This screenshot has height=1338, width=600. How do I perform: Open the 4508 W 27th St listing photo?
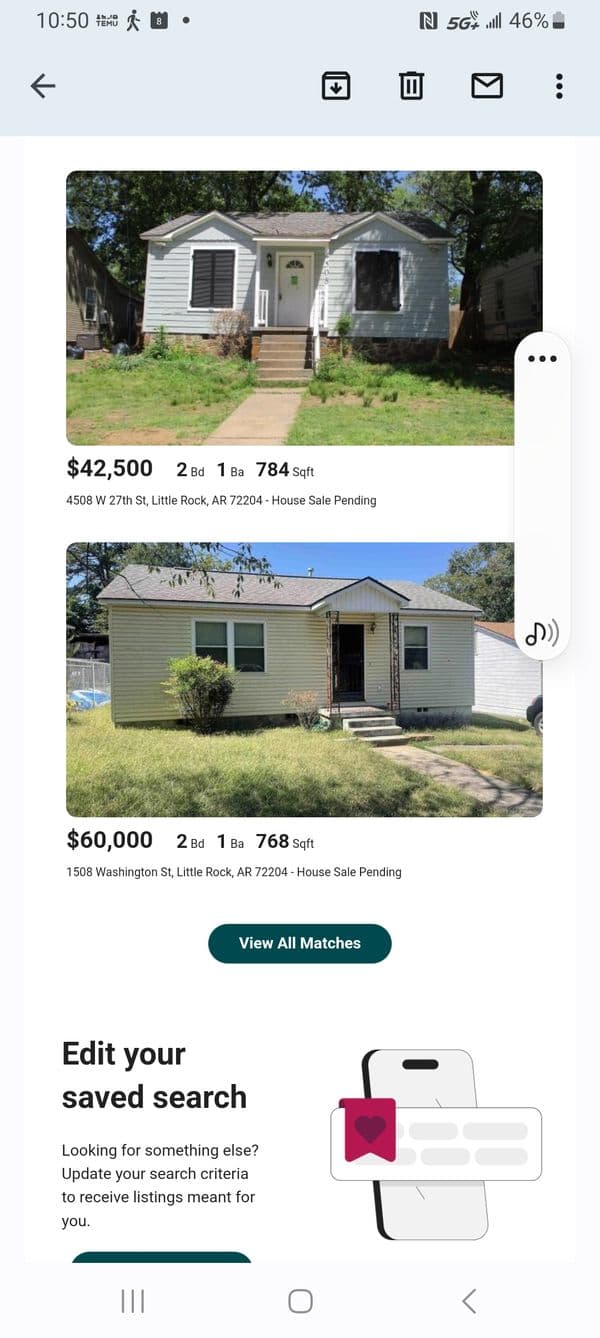290,308
